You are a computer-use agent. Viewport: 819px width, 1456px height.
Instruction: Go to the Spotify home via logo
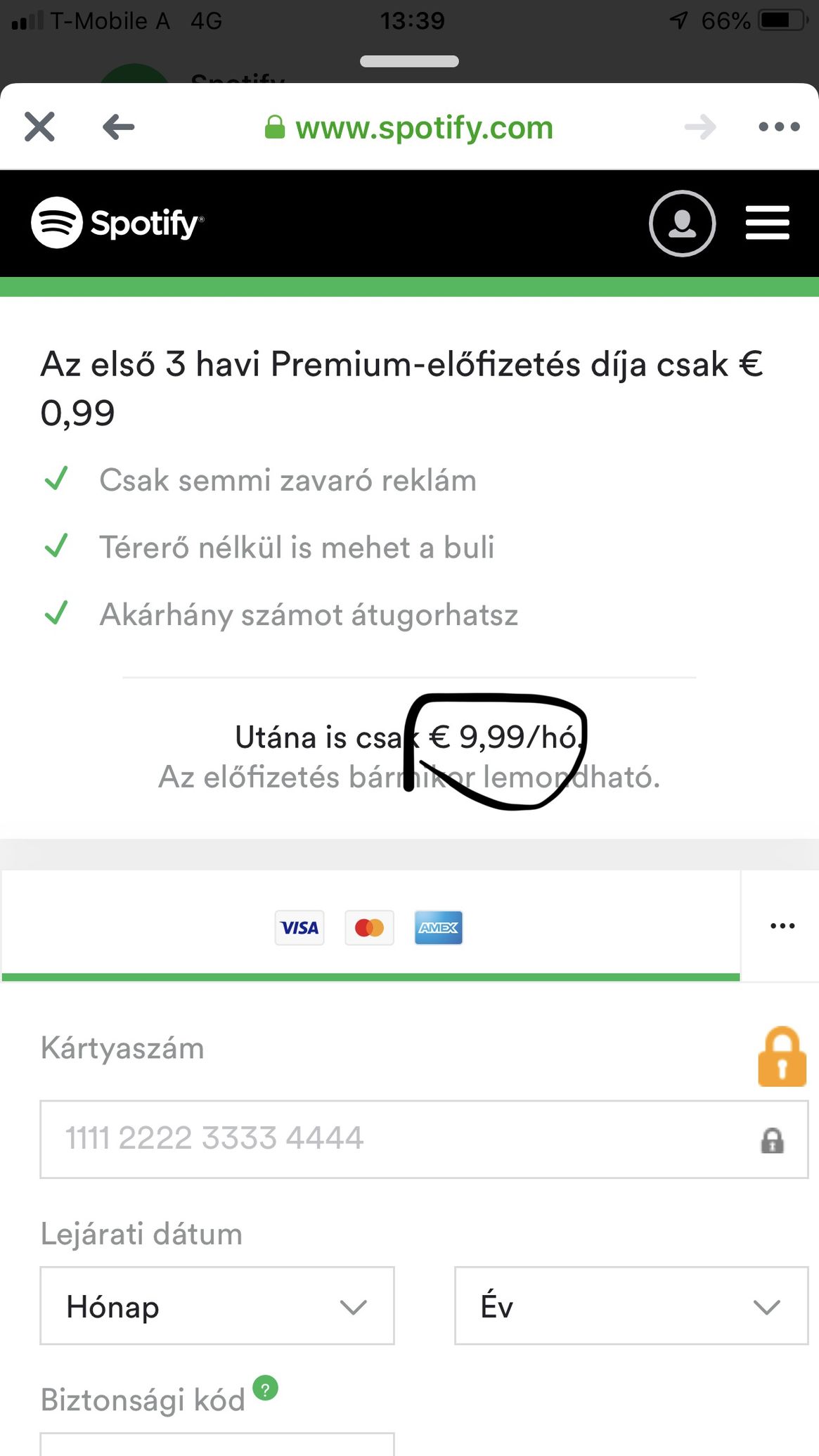[117, 223]
